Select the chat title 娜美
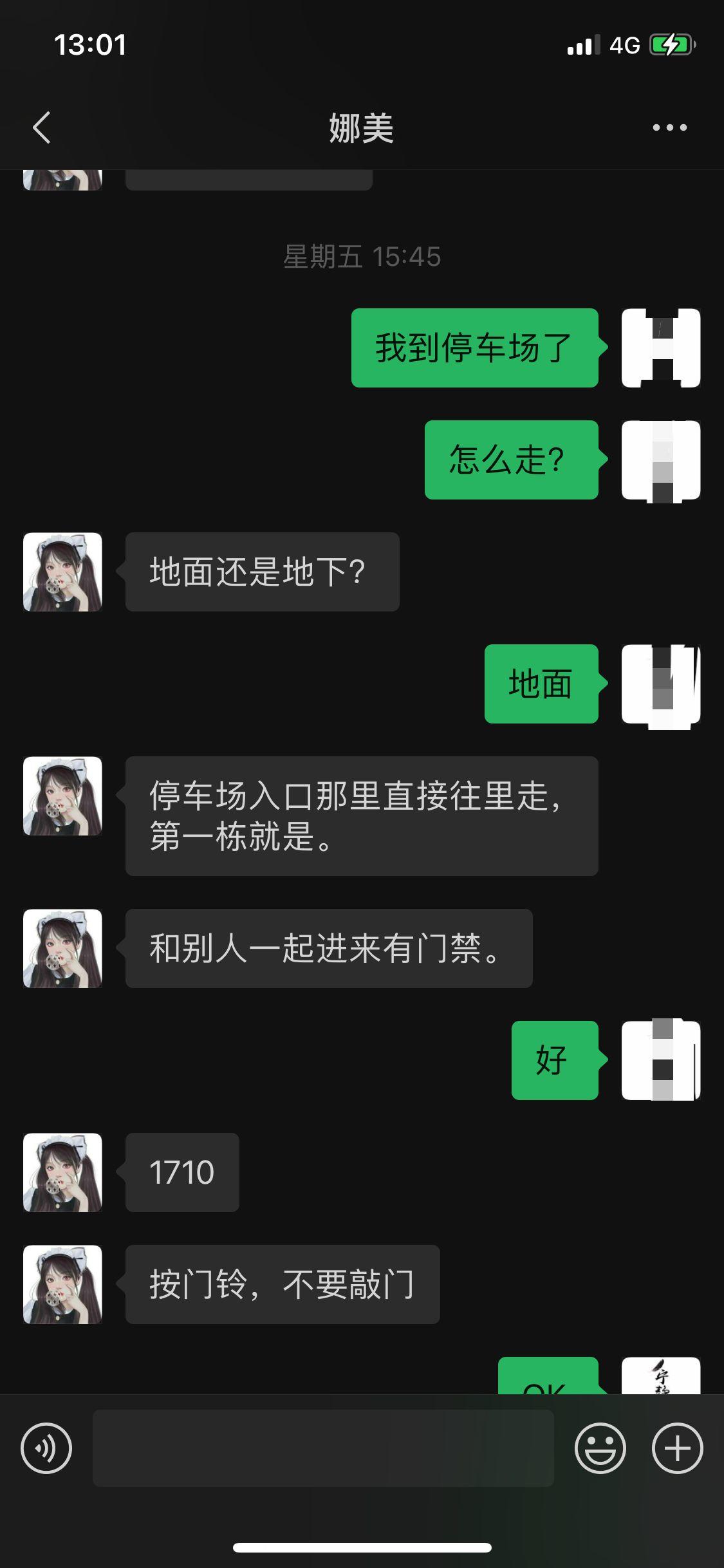 click(362, 127)
